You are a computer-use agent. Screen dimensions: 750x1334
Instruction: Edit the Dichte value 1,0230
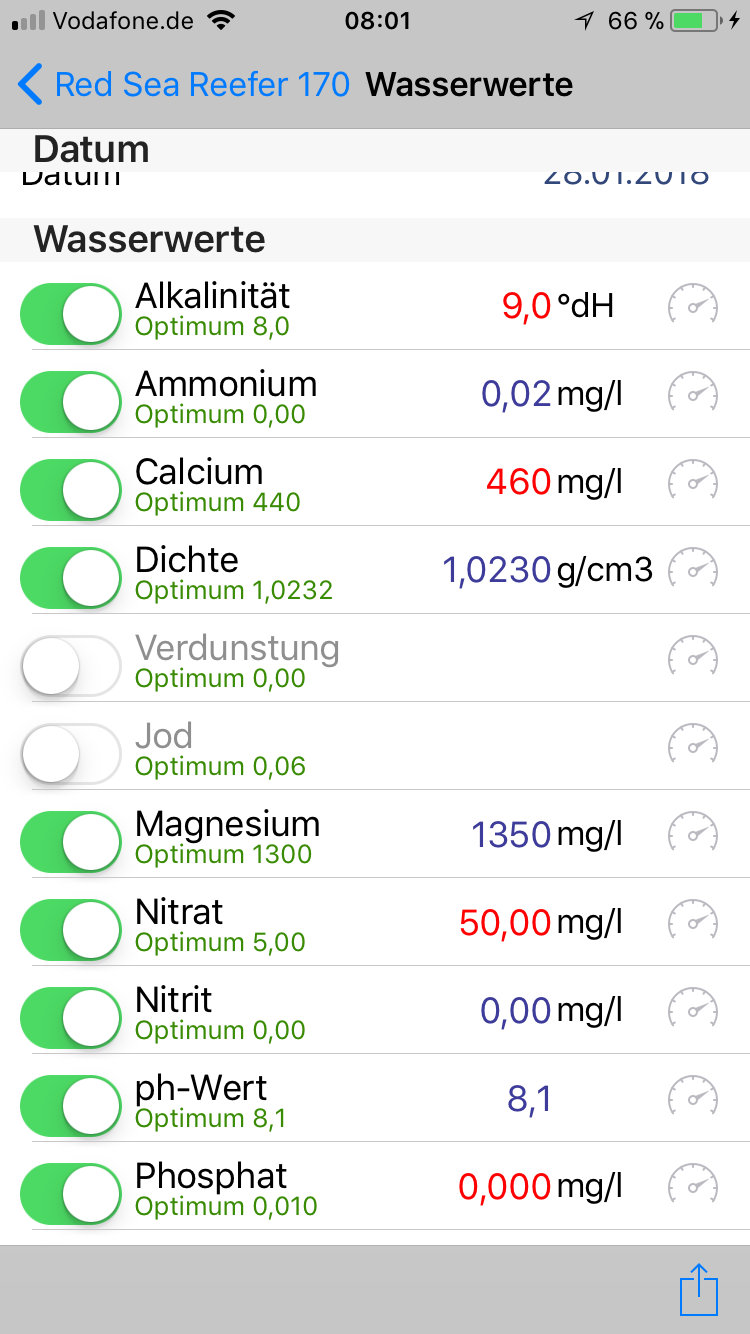(x=496, y=570)
